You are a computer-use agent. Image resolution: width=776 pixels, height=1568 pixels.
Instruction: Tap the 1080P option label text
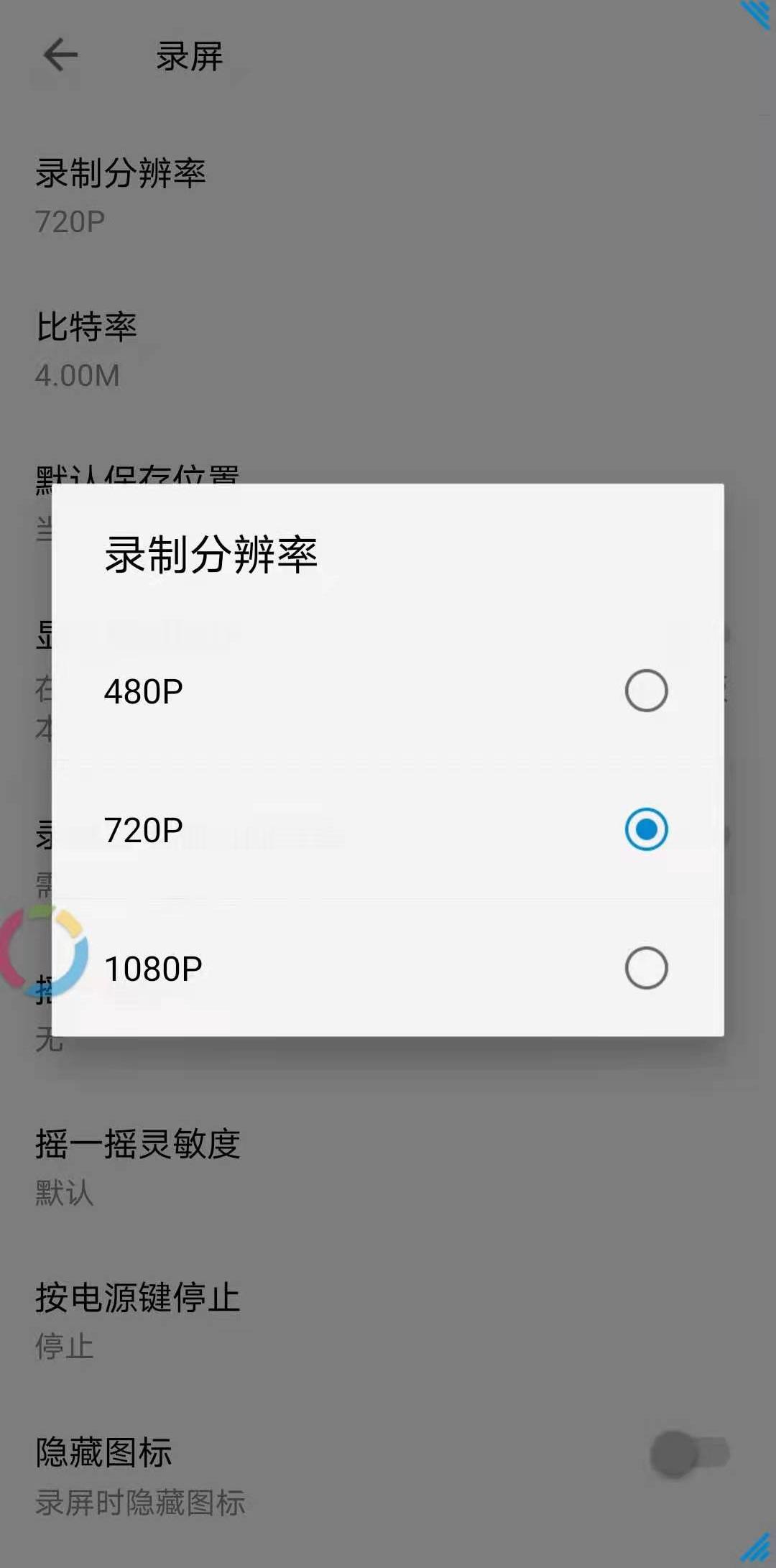[153, 967]
